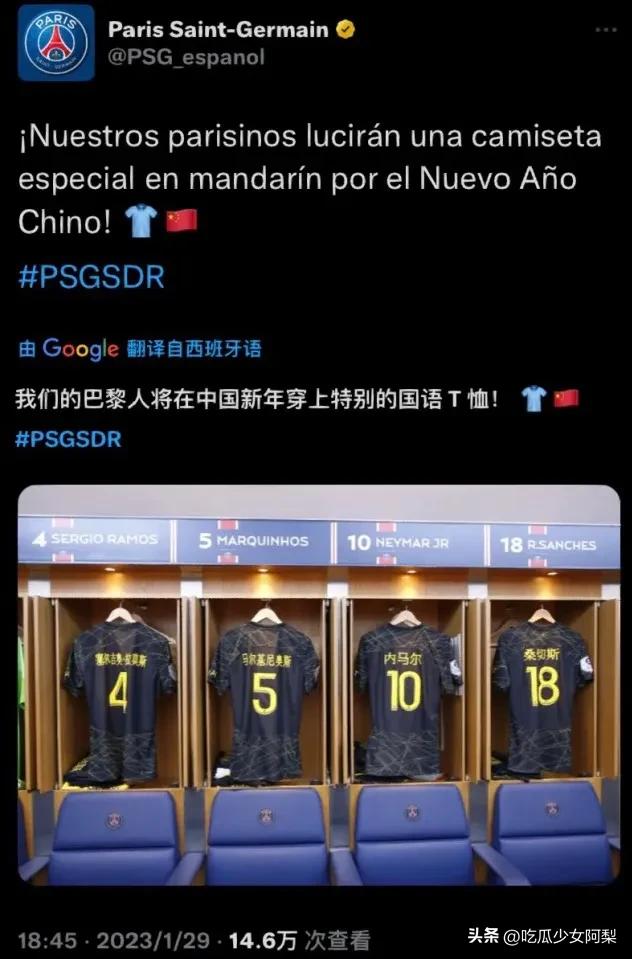Open the Paris Saint-Germain profile avatar
The width and height of the screenshot is (632, 959).
tap(56, 42)
